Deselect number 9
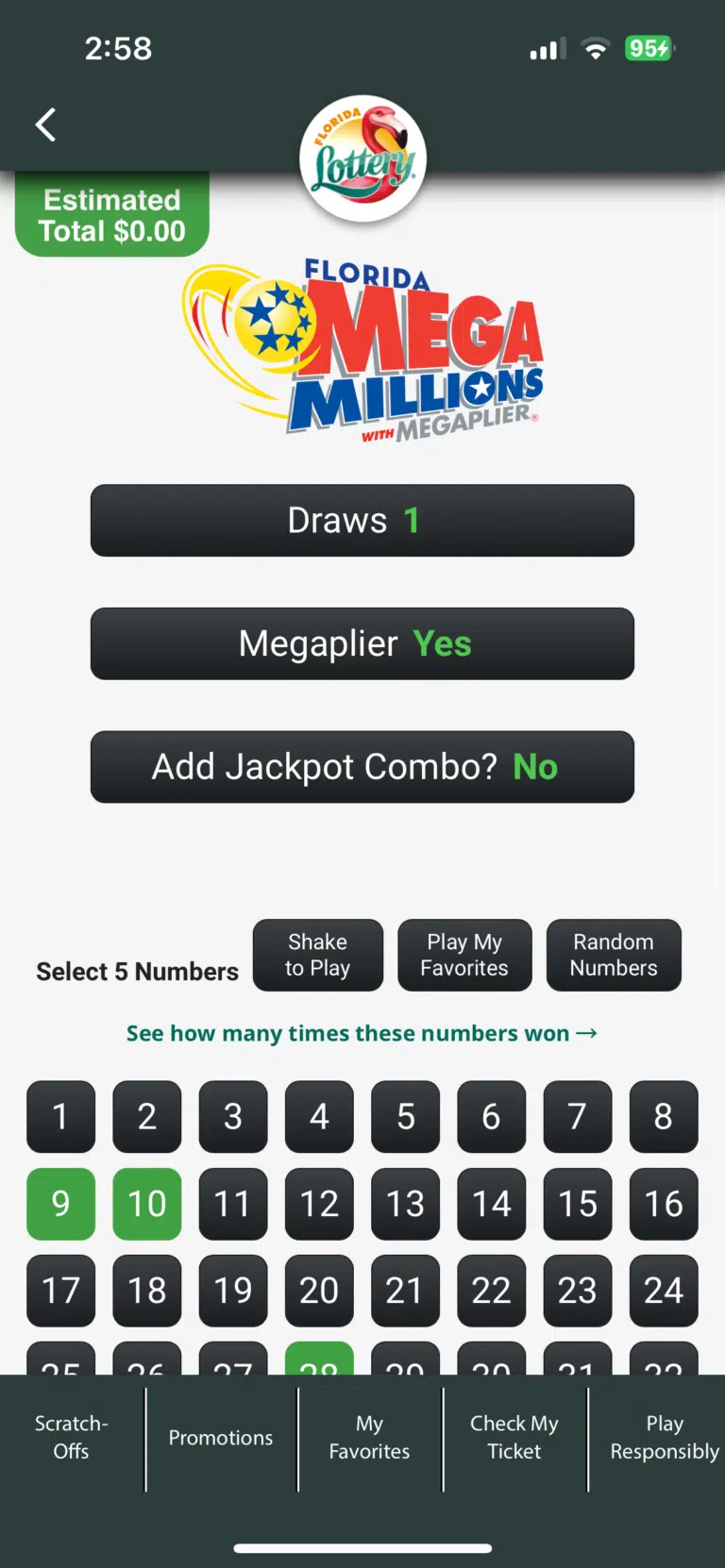 click(x=60, y=1204)
